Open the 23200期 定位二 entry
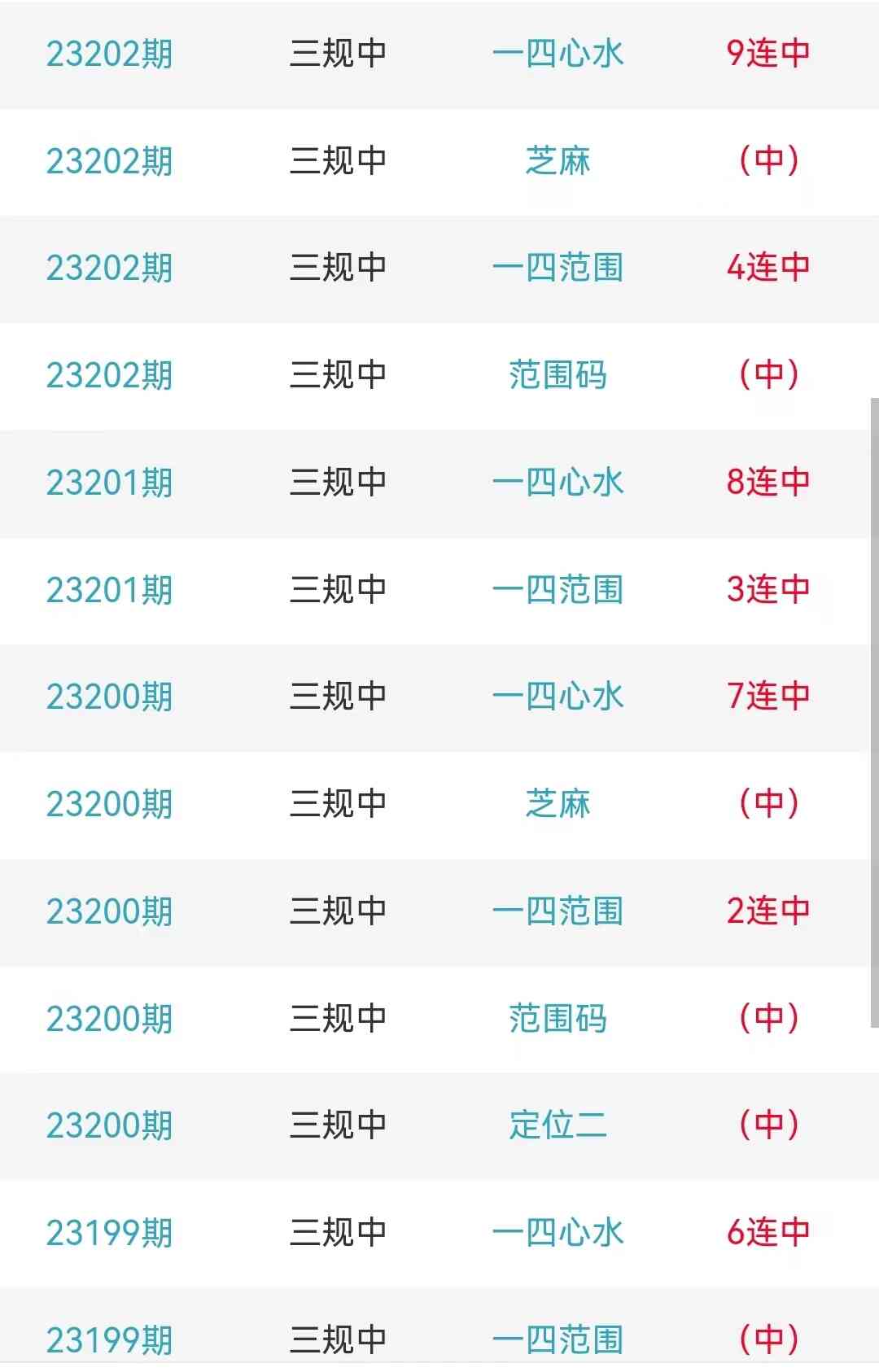Screen dimensions: 879x1372 (x=558, y=1125)
